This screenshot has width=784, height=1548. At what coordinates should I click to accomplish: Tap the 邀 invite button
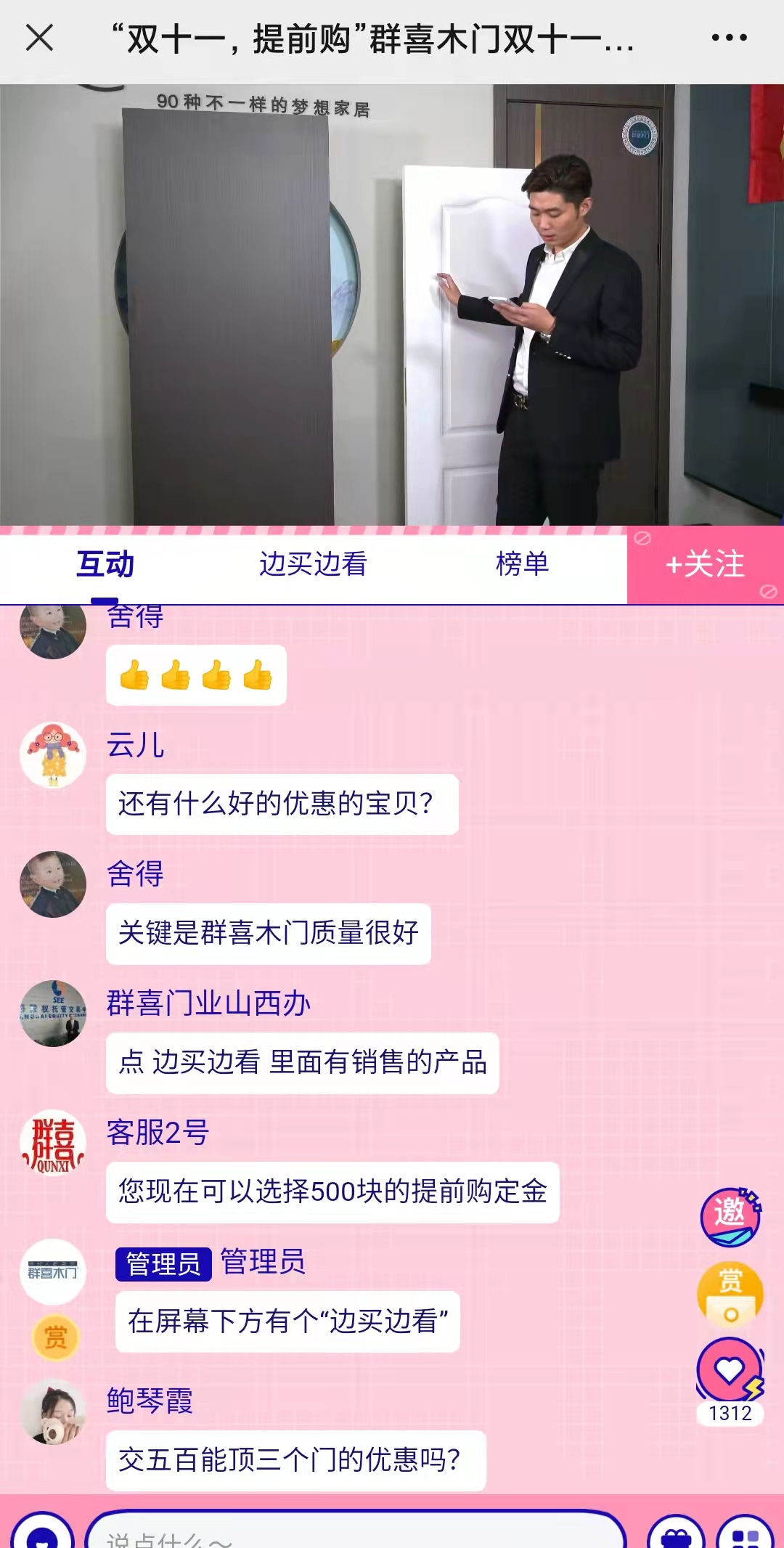coord(730,1217)
